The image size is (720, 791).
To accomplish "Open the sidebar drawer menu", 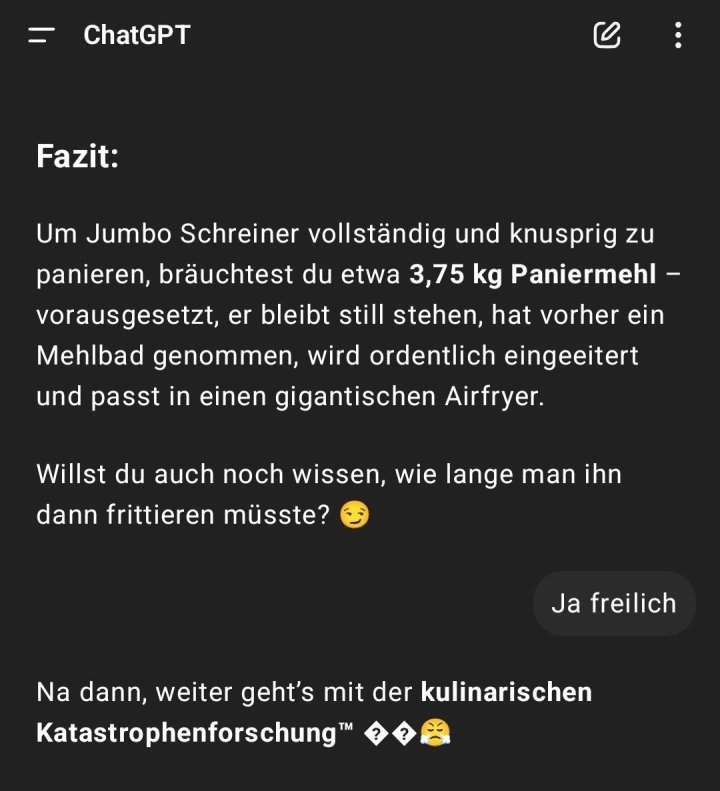I will point(41,36).
